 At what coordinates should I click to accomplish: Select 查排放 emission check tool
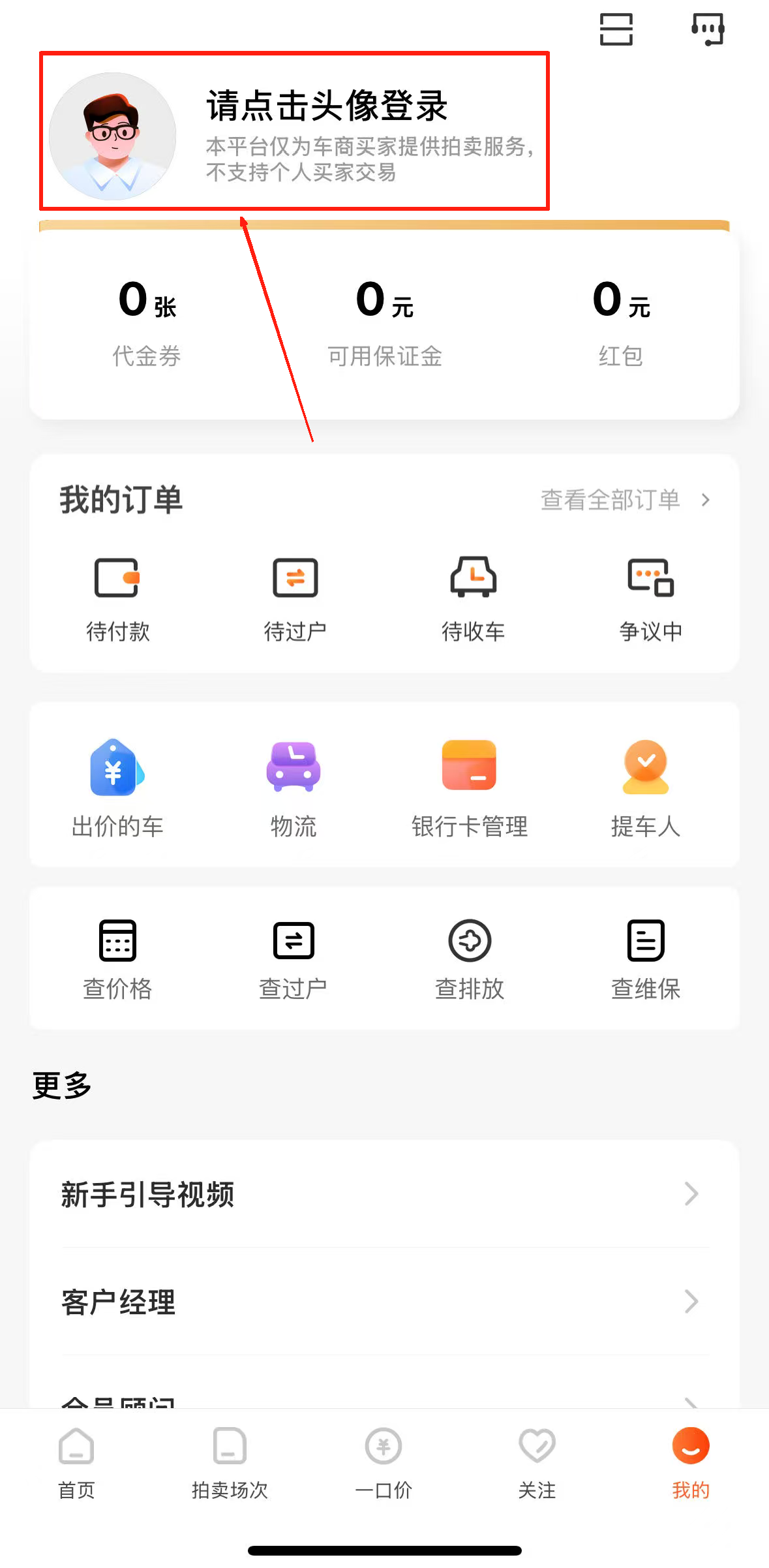point(470,959)
